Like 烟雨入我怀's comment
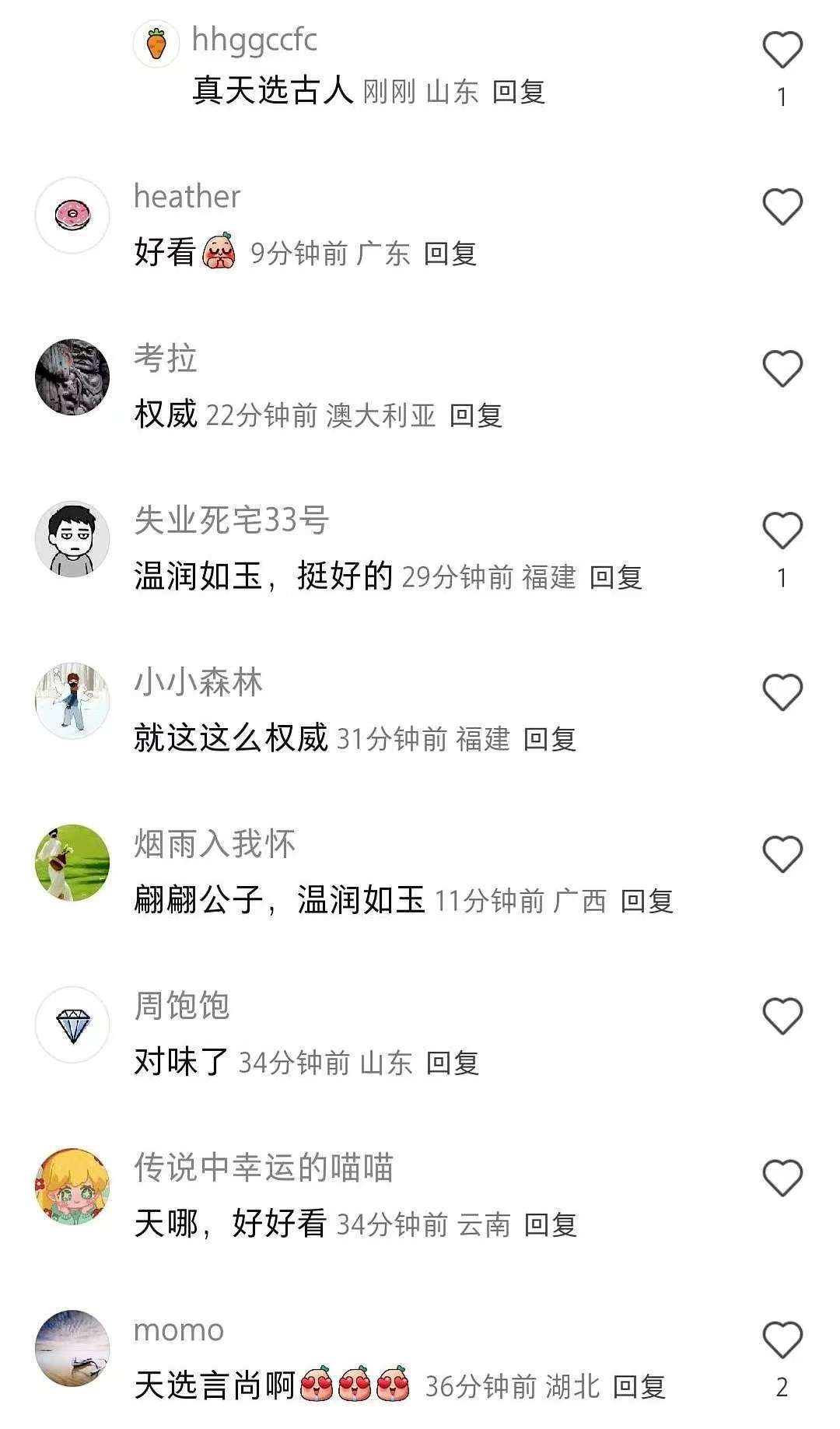 782,854
